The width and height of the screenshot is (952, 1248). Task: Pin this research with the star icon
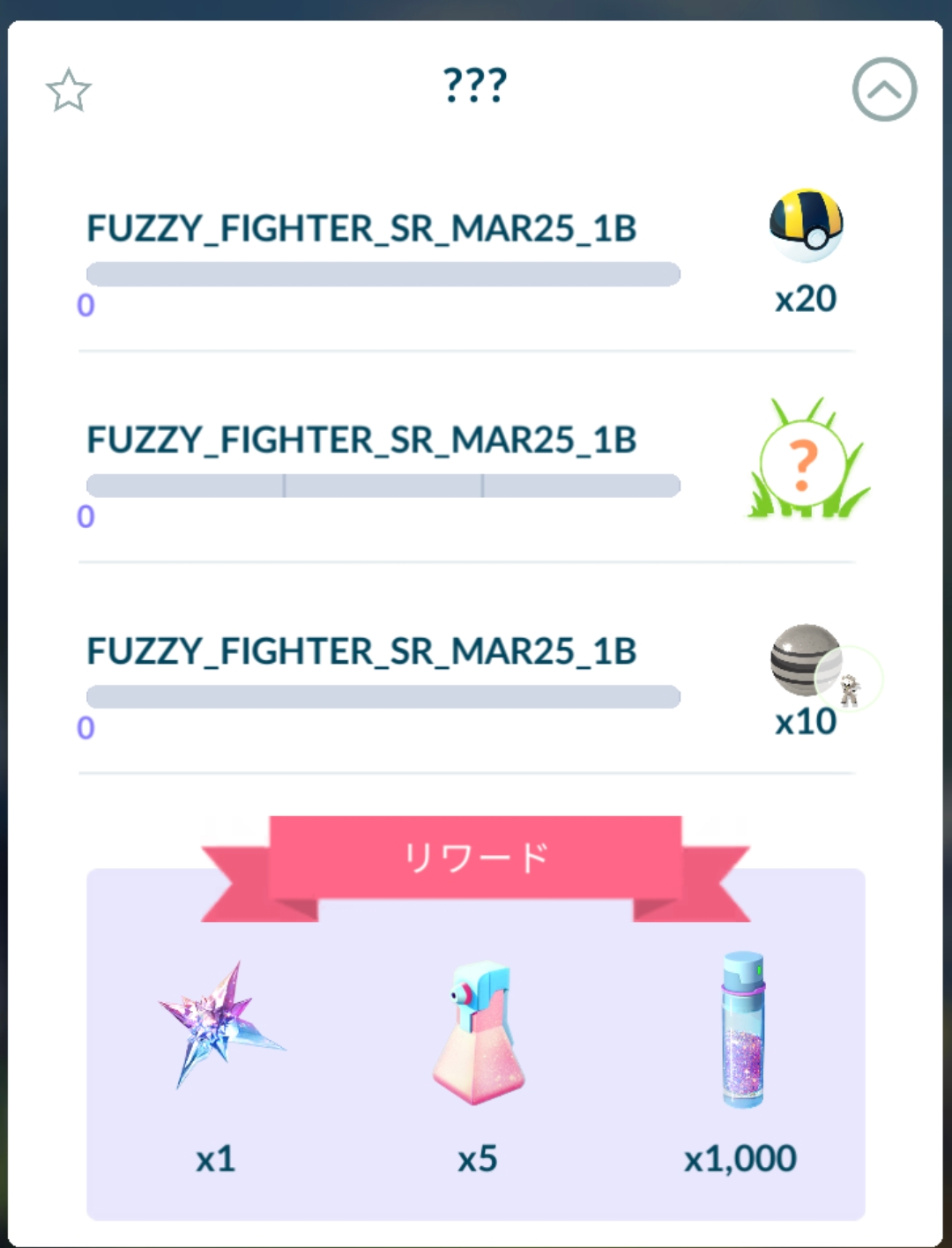point(69,91)
